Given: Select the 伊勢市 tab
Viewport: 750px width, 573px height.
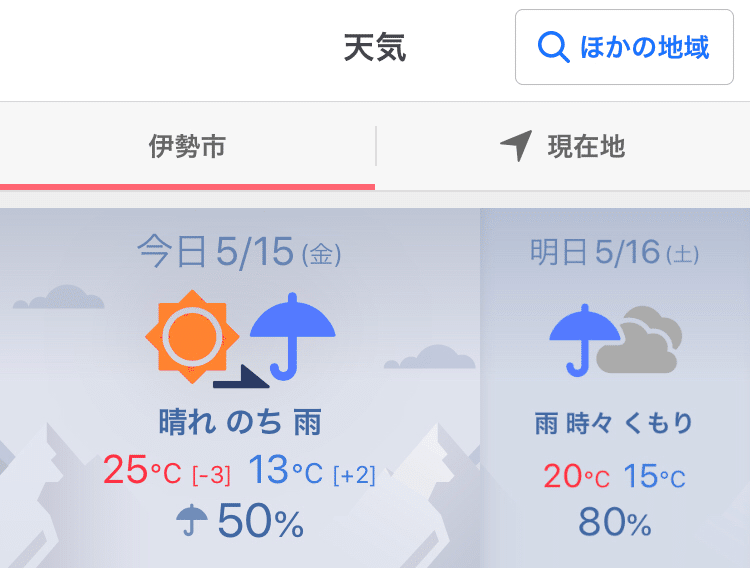Looking at the screenshot, I should [x=187, y=147].
